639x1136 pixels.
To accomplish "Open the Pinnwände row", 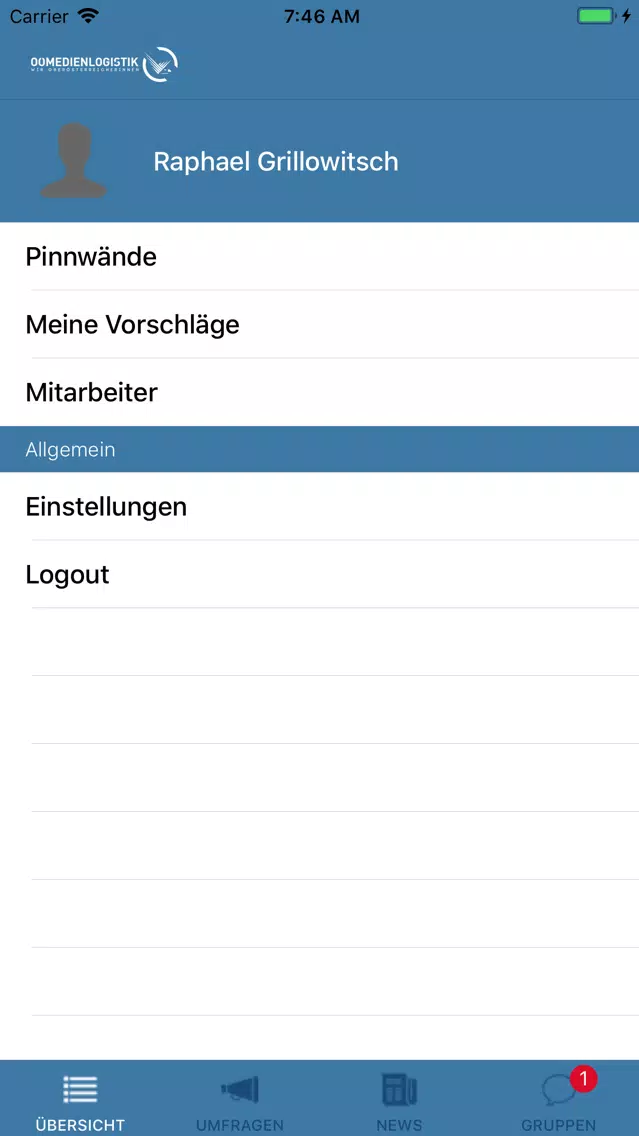I will point(320,256).
